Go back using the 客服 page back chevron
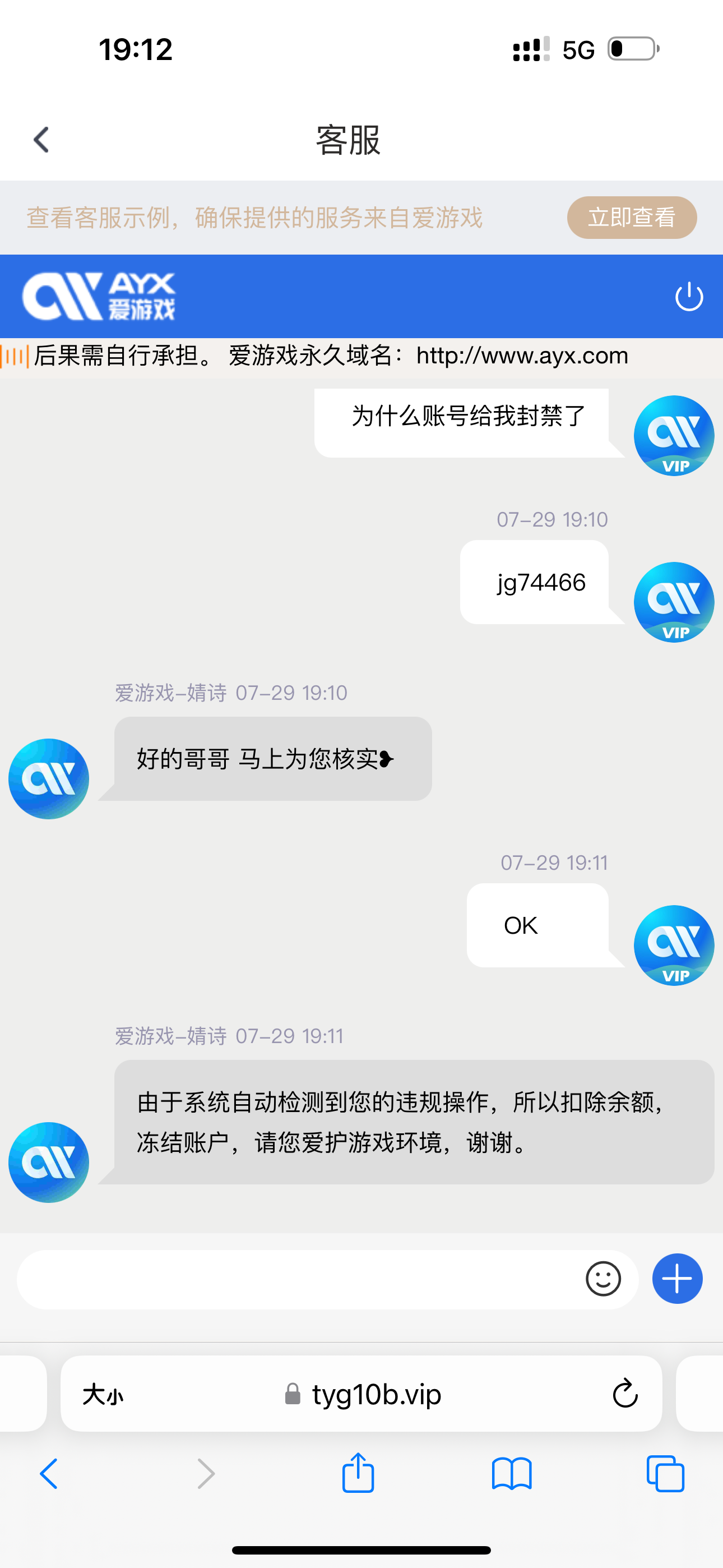This screenshot has height=1568, width=723. [x=40, y=140]
